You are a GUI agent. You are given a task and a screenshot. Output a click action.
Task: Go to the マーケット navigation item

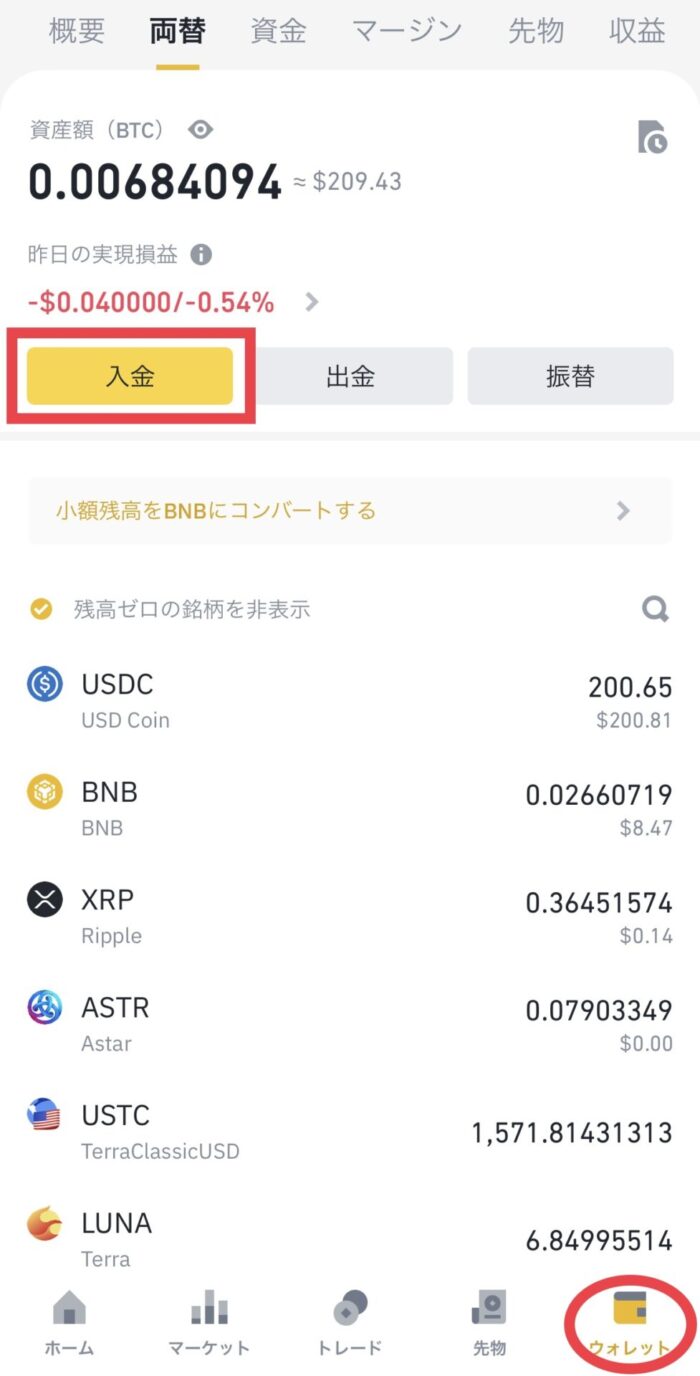[x=209, y=1322]
